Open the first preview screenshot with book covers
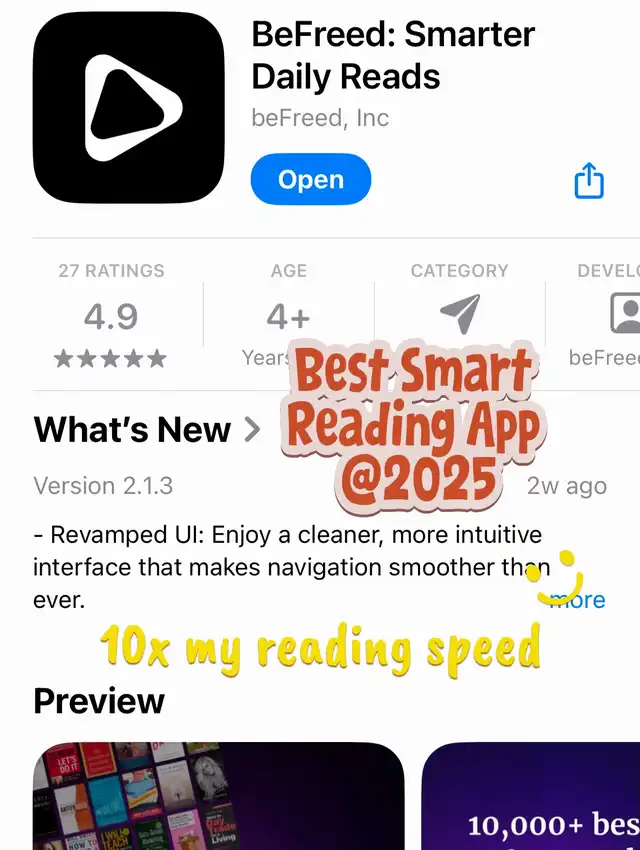This screenshot has height=850, width=640. (218, 796)
